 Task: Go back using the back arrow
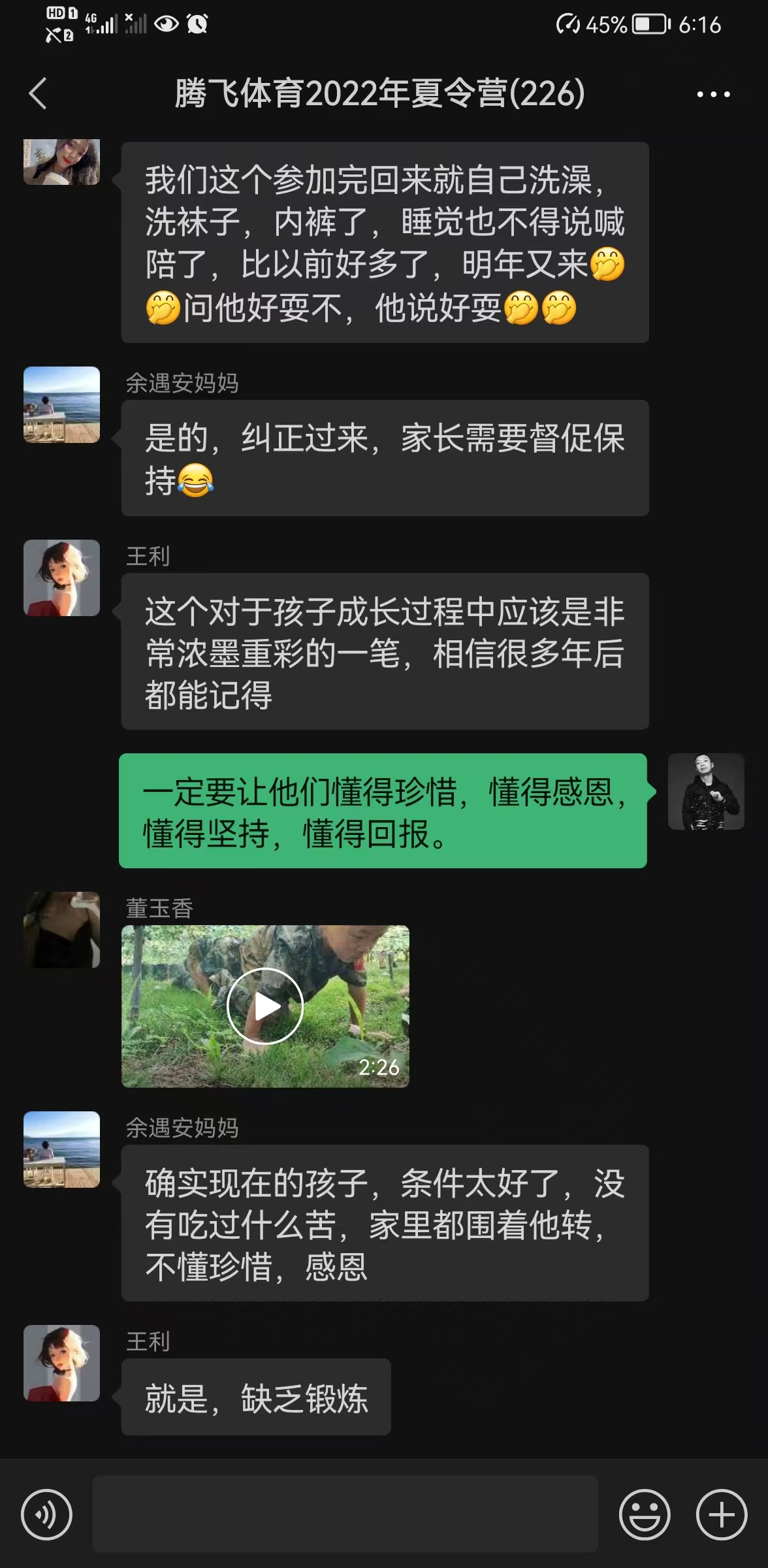37,93
